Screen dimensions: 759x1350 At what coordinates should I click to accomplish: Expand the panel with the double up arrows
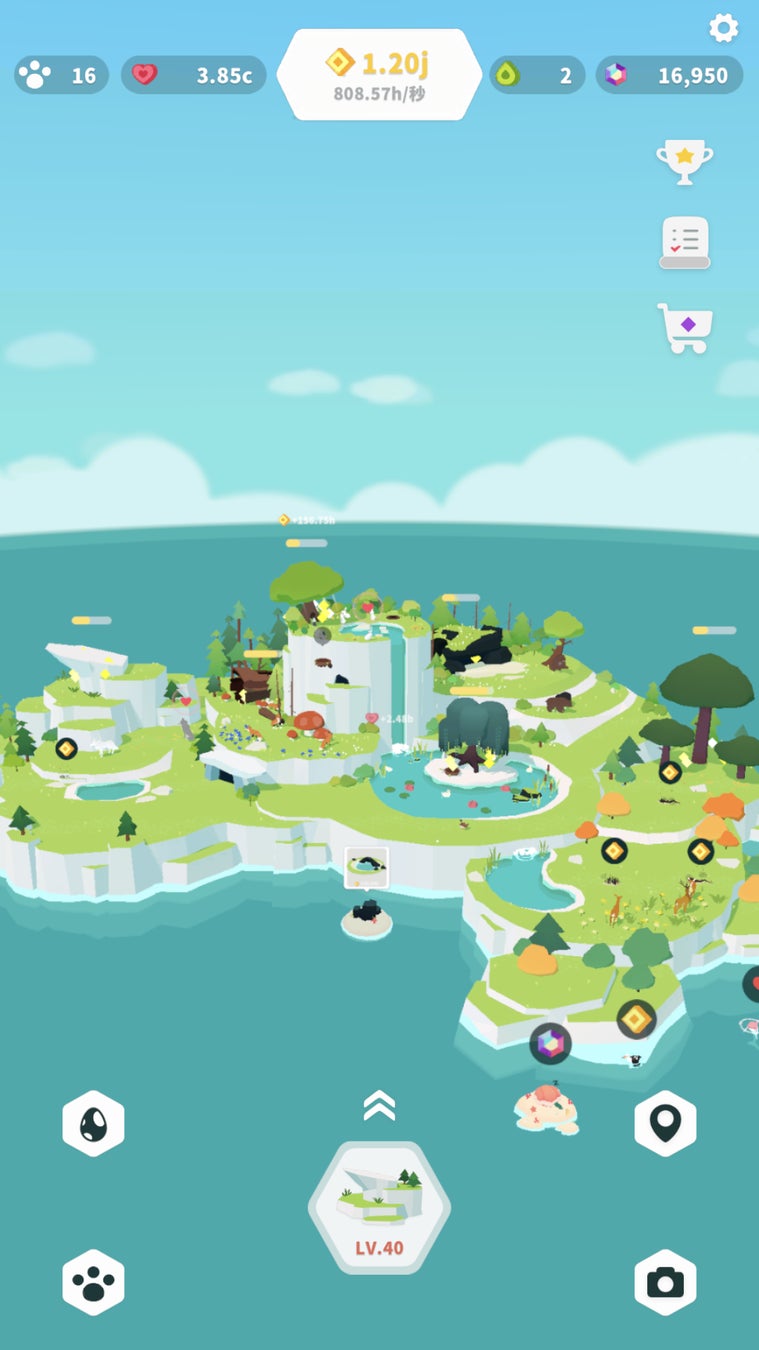coord(379,1105)
